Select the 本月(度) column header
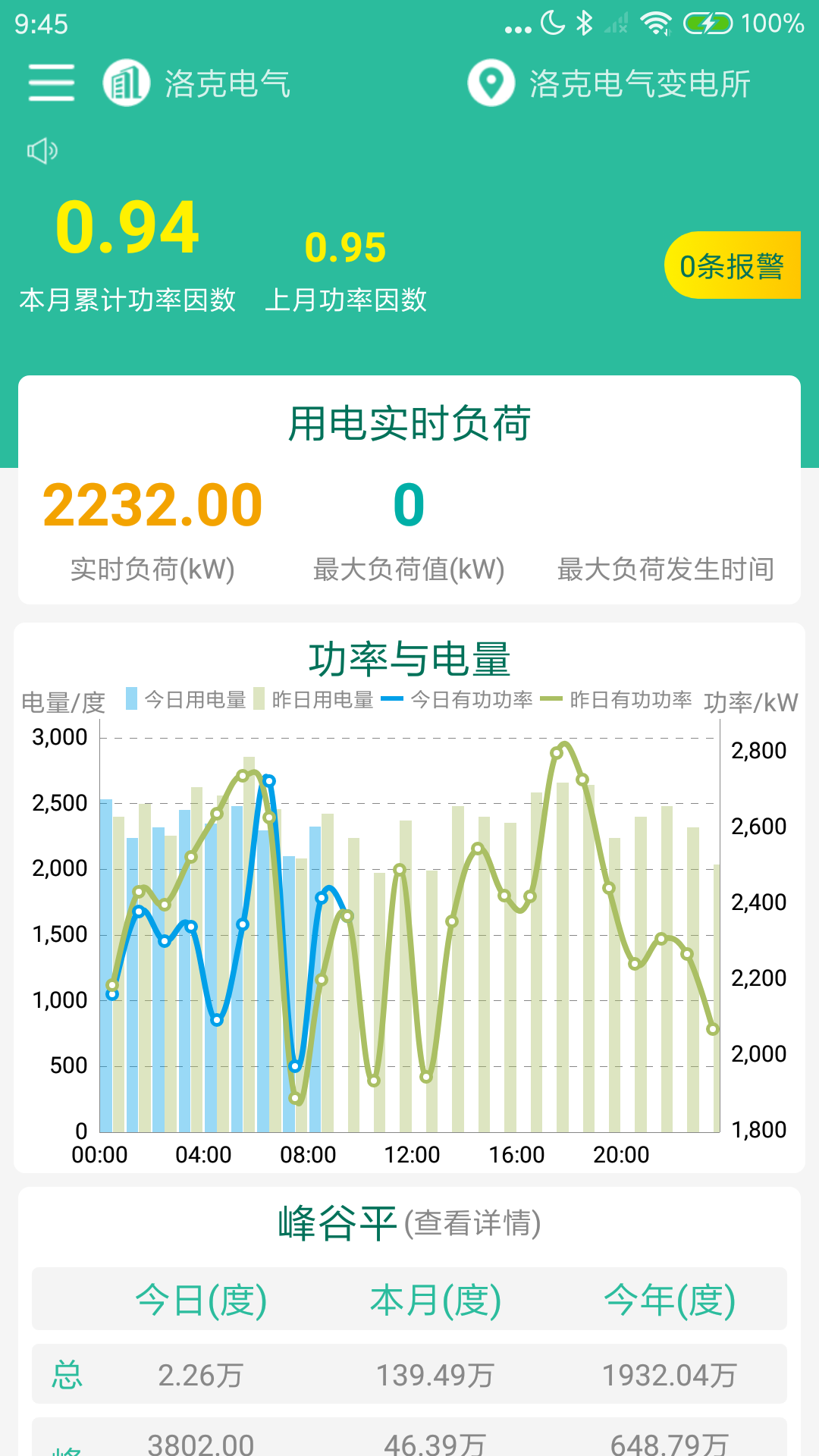This screenshot has width=819, height=1456. tap(436, 1299)
